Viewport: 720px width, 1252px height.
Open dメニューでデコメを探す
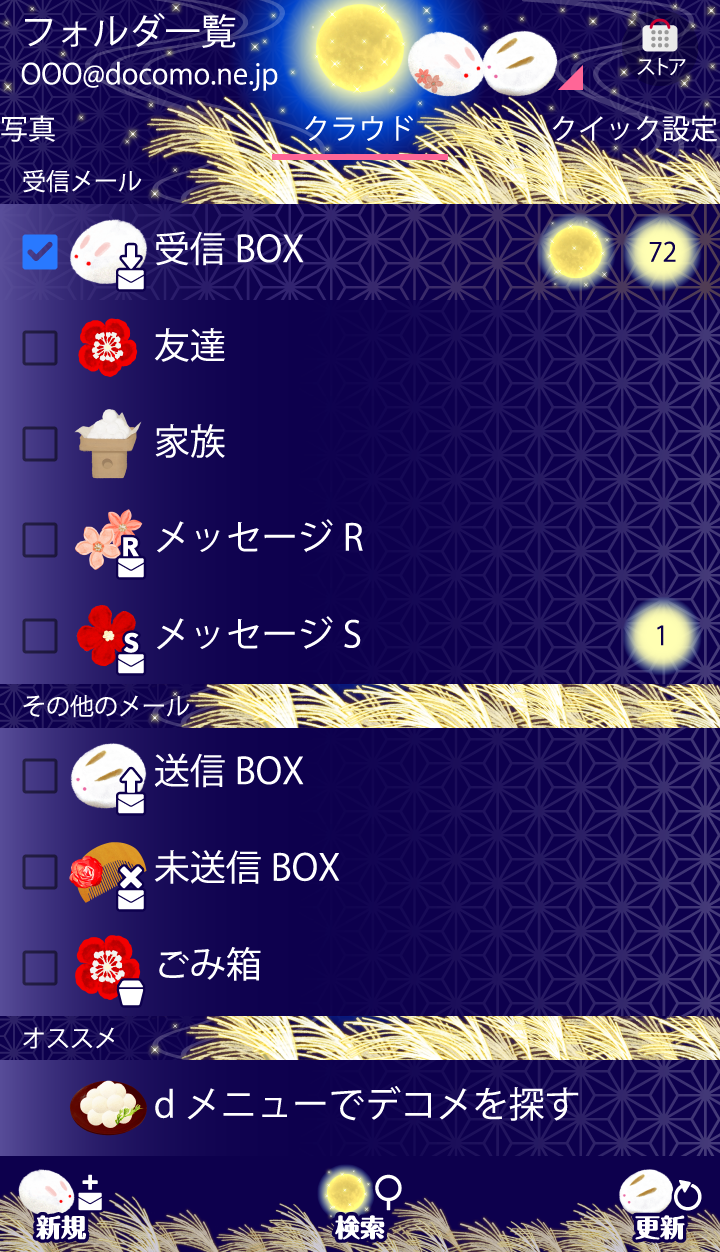[x=365, y=1105]
